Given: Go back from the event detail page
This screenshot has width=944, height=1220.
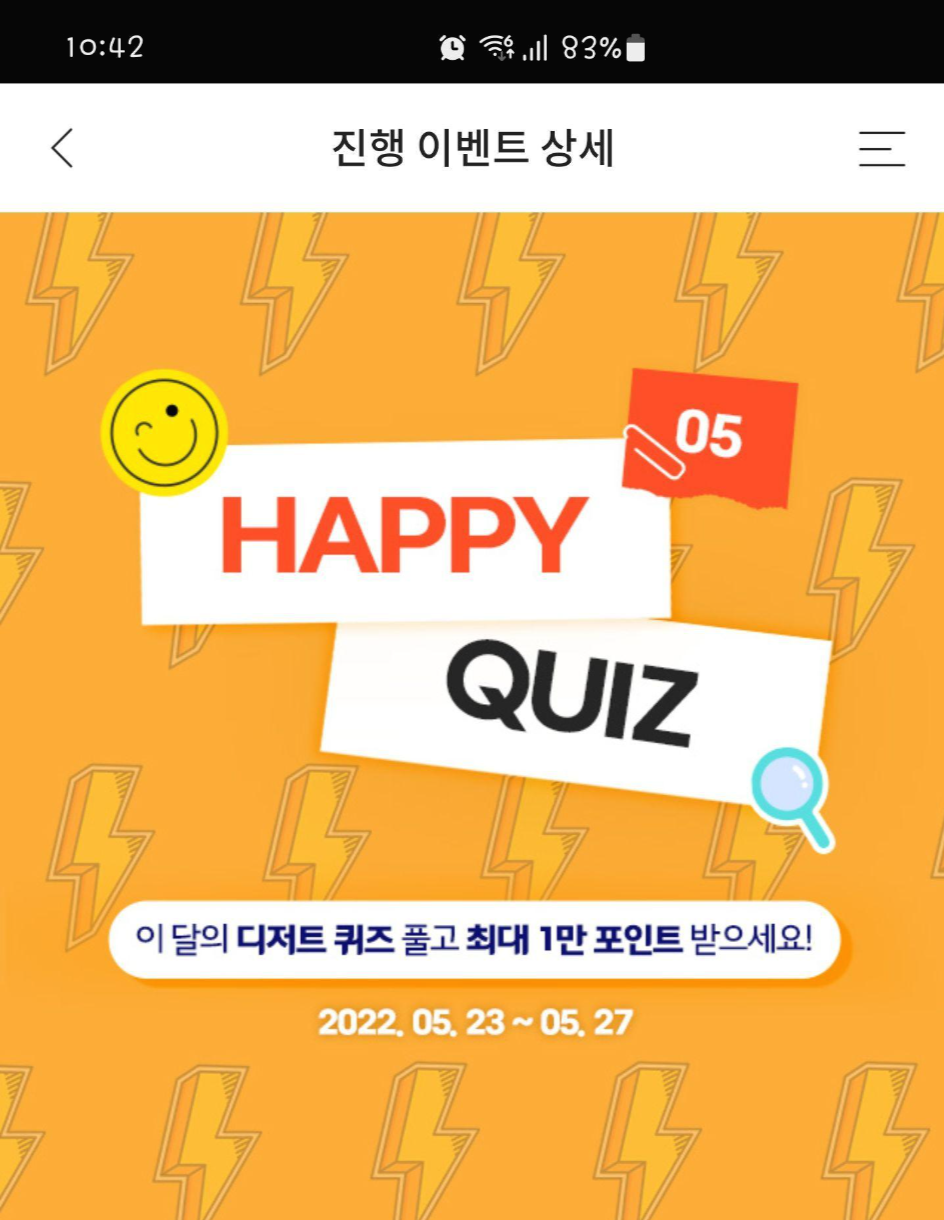Looking at the screenshot, I should [x=62, y=148].
